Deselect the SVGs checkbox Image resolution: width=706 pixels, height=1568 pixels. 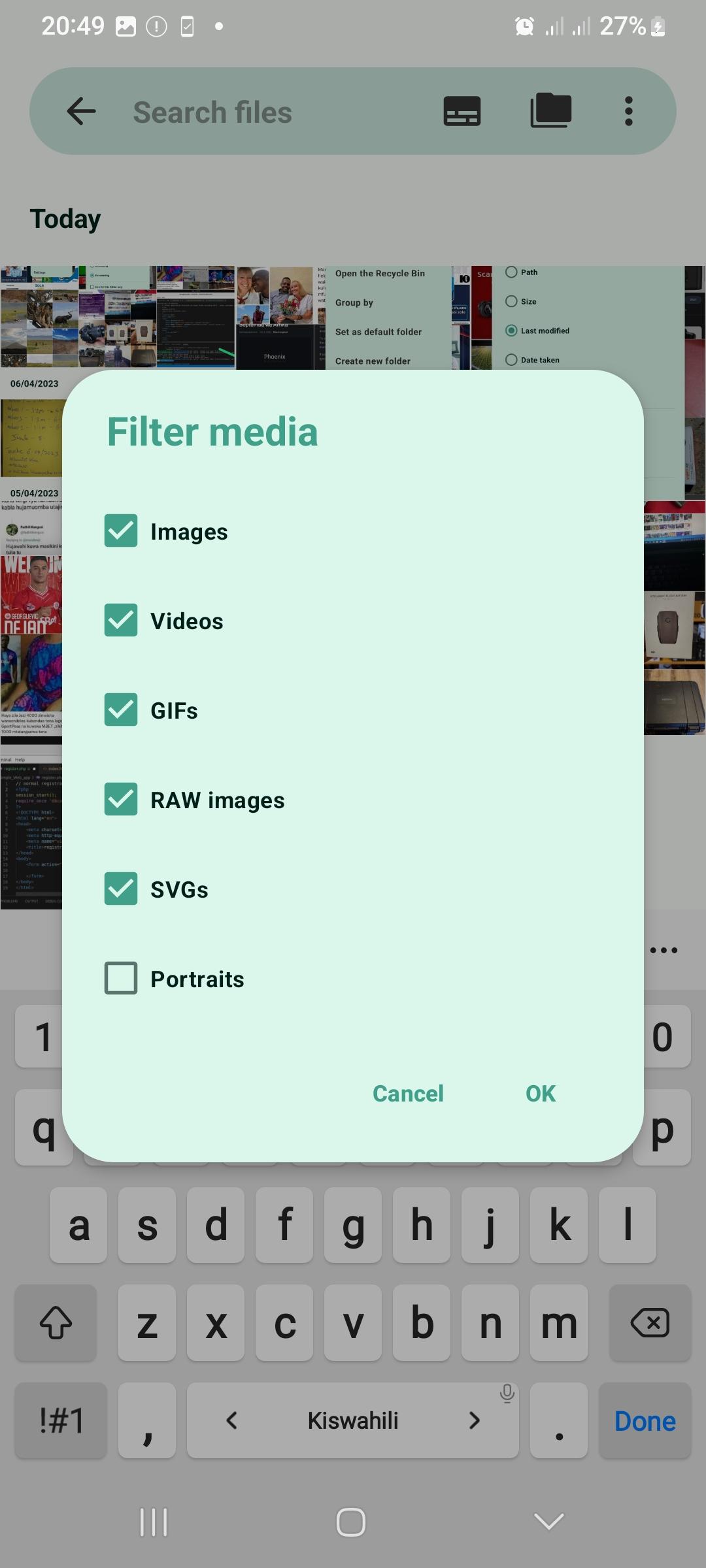click(121, 889)
